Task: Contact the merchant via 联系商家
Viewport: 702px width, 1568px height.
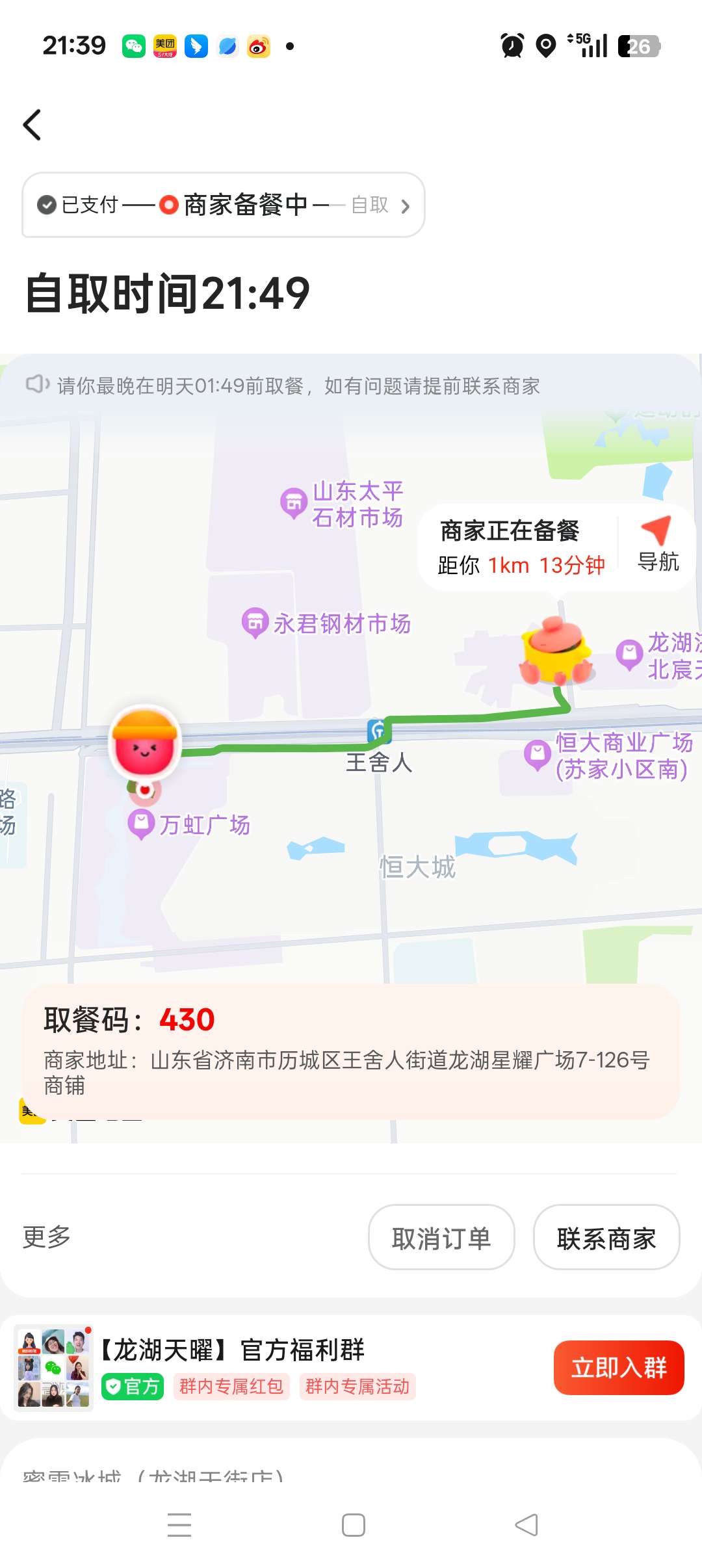Action: click(x=606, y=1238)
